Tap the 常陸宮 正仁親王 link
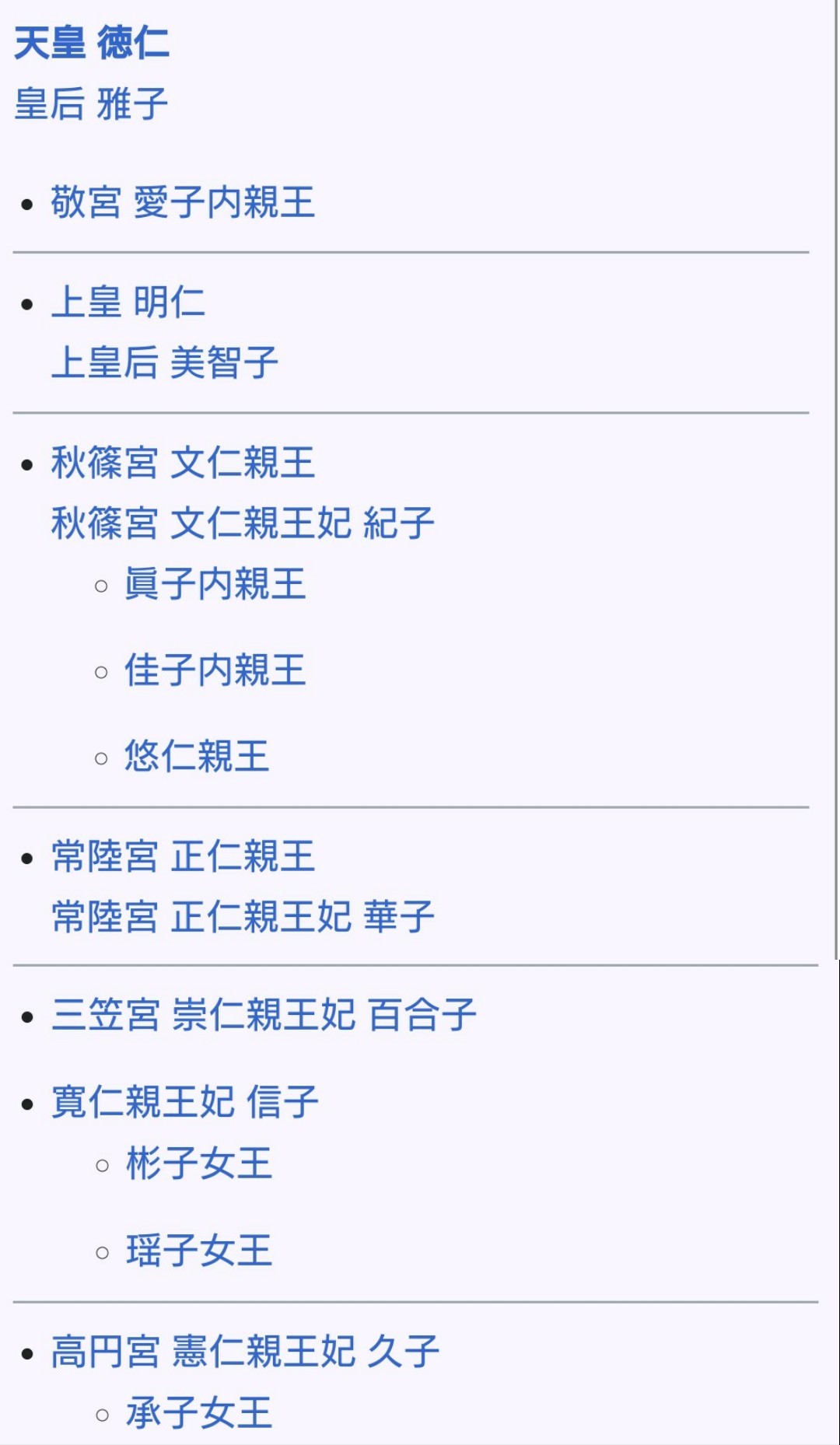 tap(183, 856)
